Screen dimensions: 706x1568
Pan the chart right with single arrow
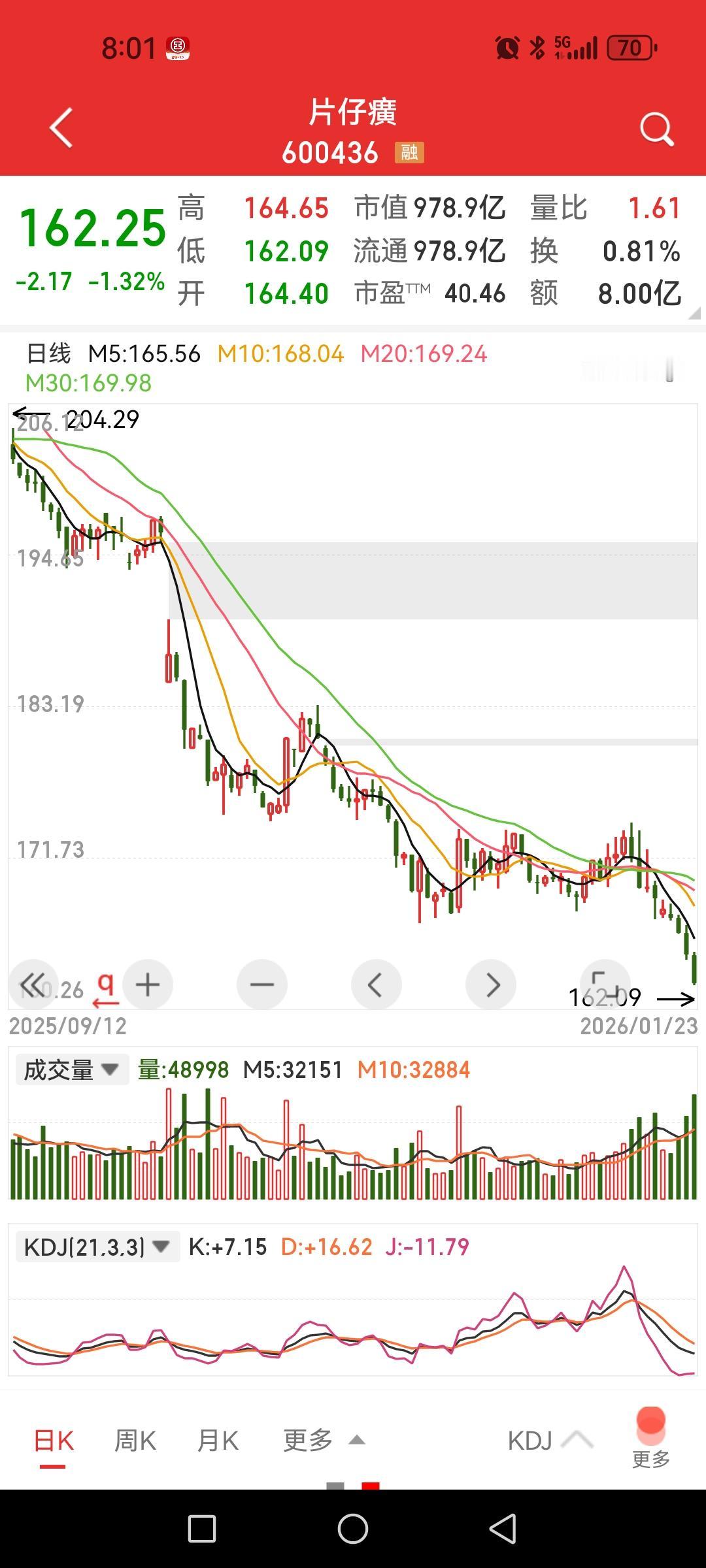(x=491, y=984)
